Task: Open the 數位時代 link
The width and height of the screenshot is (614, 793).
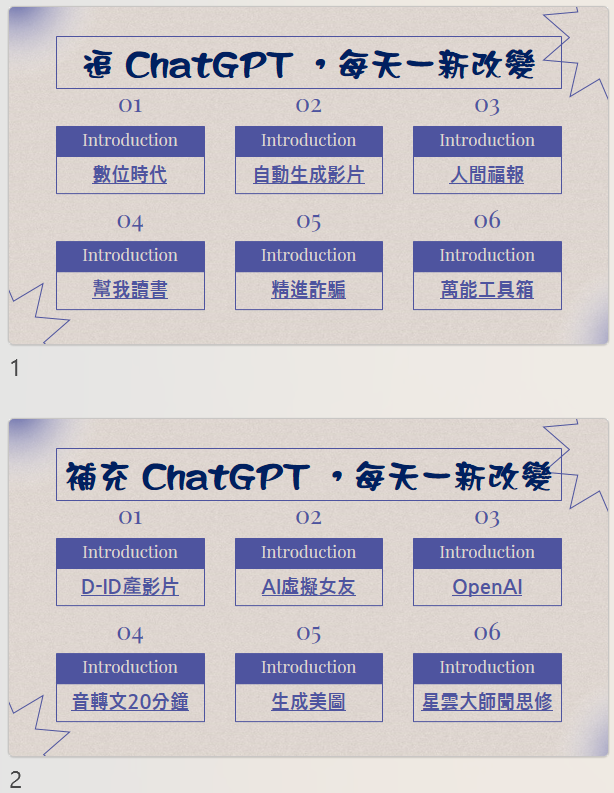Action: click(130, 175)
